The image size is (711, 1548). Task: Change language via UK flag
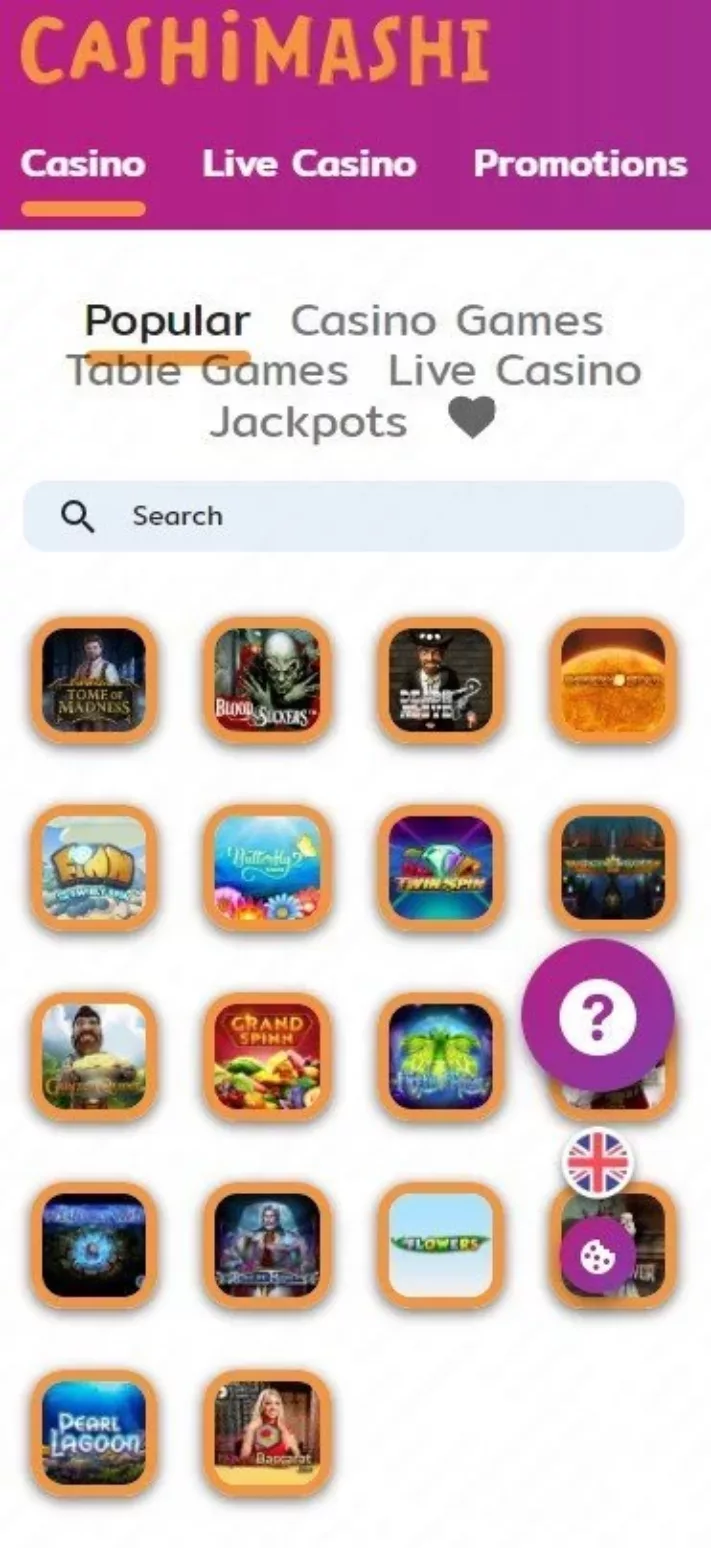(x=597, y=1163)
